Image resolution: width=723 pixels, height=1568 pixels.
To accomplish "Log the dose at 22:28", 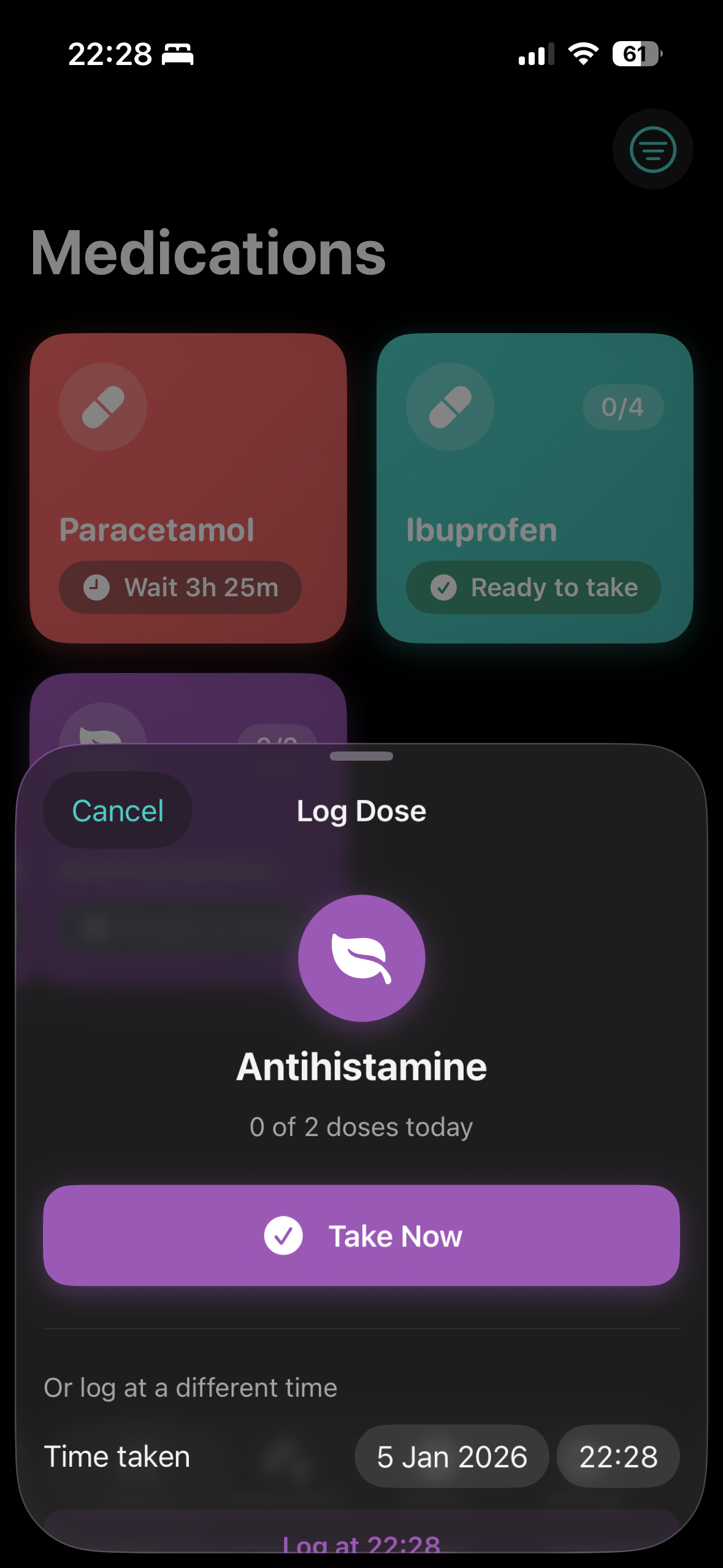I will pos(361,1540).
